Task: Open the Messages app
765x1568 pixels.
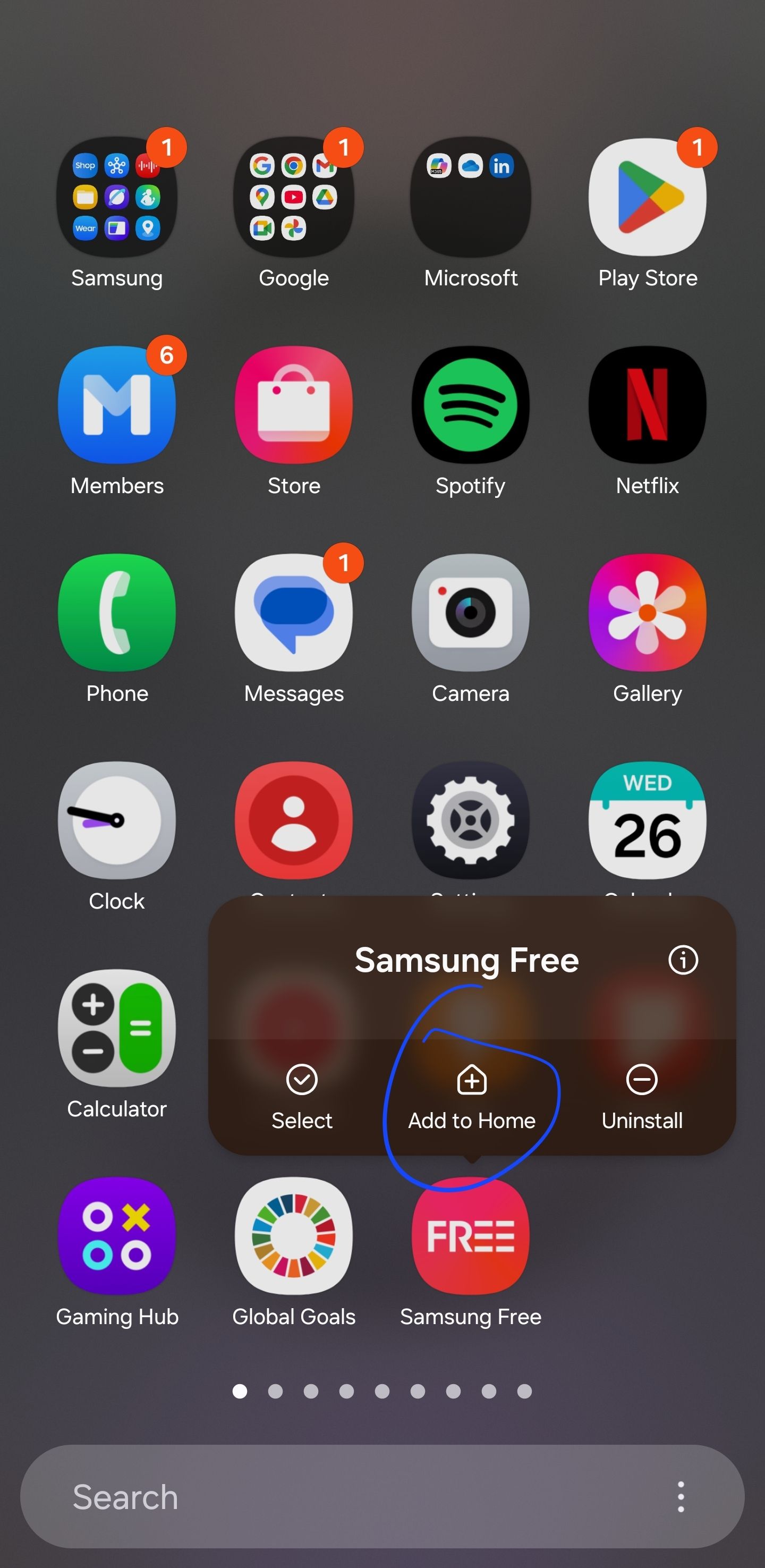Action: [x=294, y=612]
